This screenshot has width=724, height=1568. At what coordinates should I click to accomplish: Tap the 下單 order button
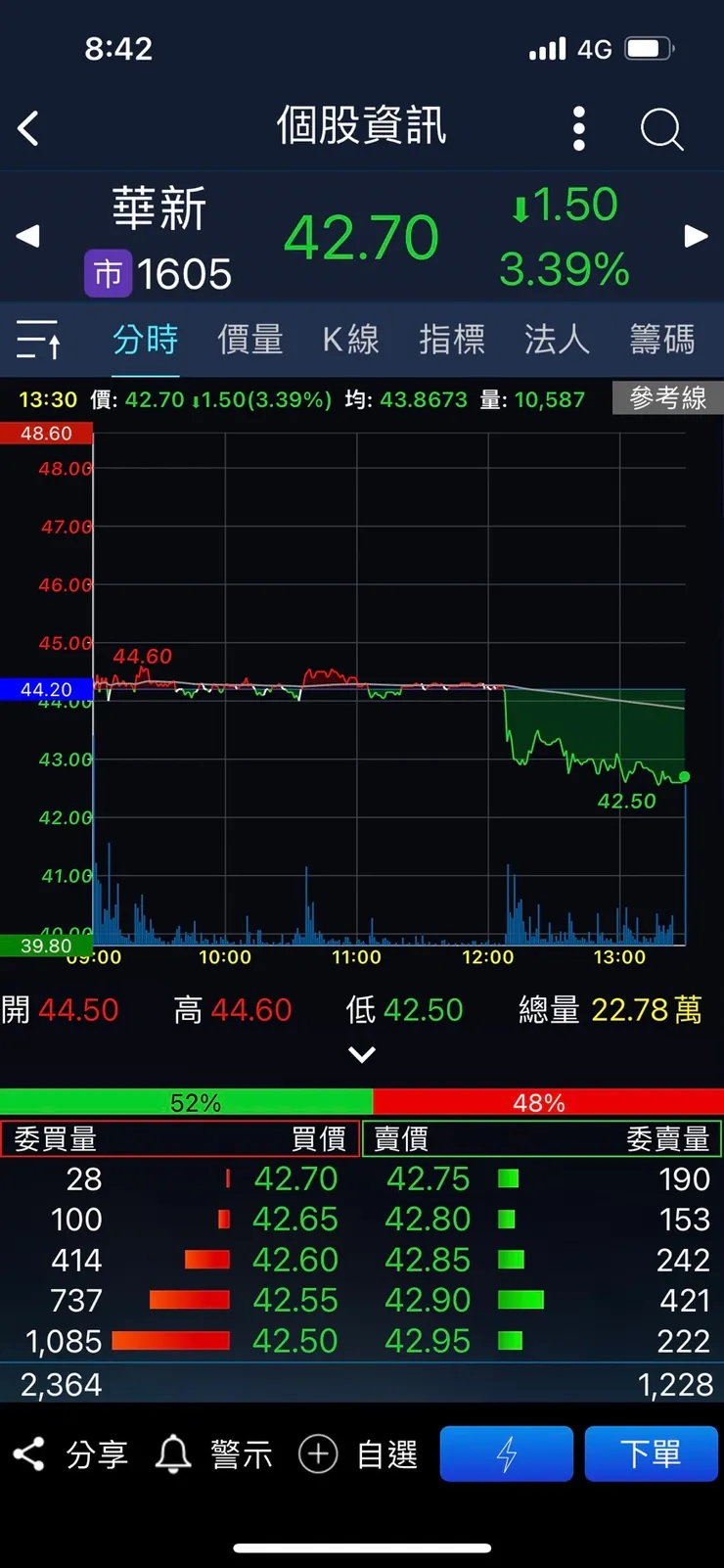click(x=652, y=1453)
